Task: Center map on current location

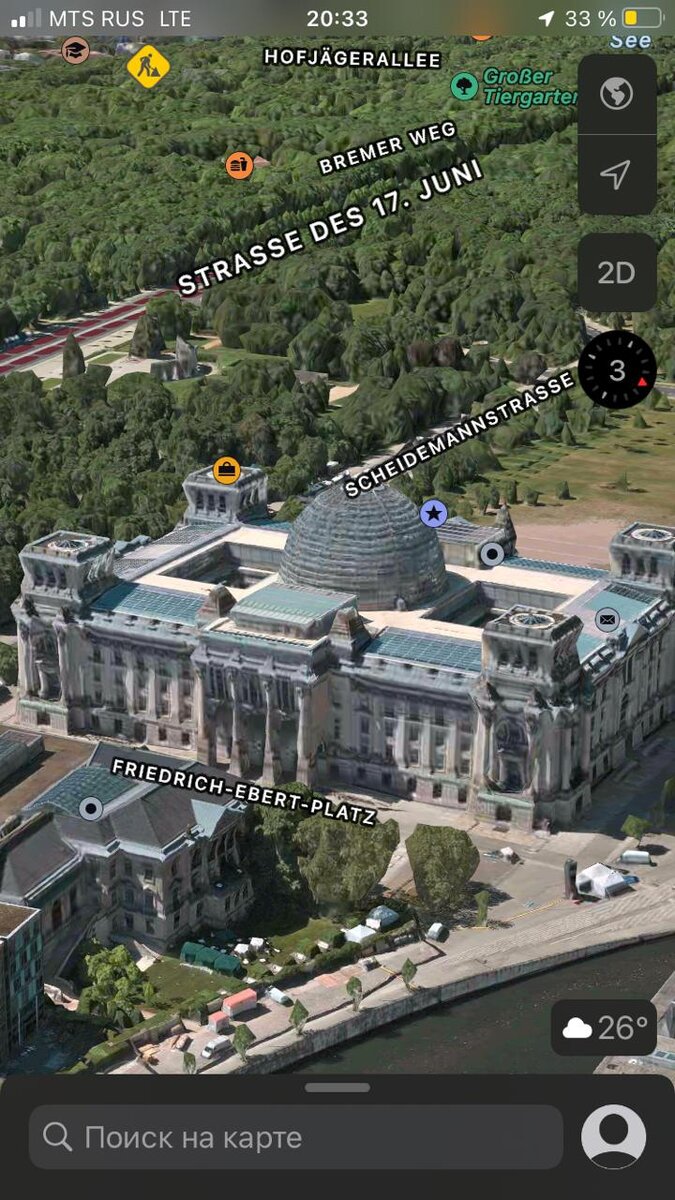Action: (x=616, y=175)
